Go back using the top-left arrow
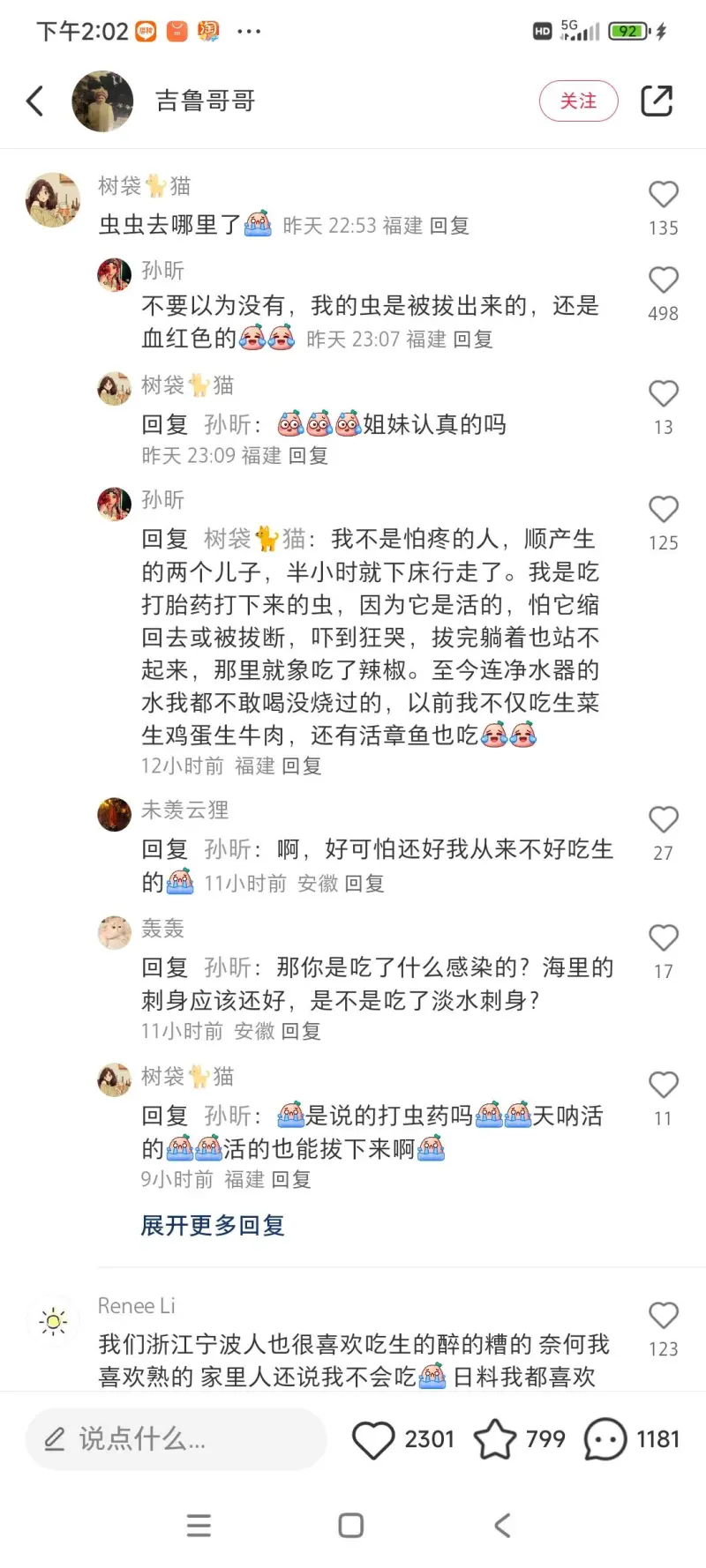Image resolution: width=706 pixels, height=1568 pixels. click(x=35, y=101)
